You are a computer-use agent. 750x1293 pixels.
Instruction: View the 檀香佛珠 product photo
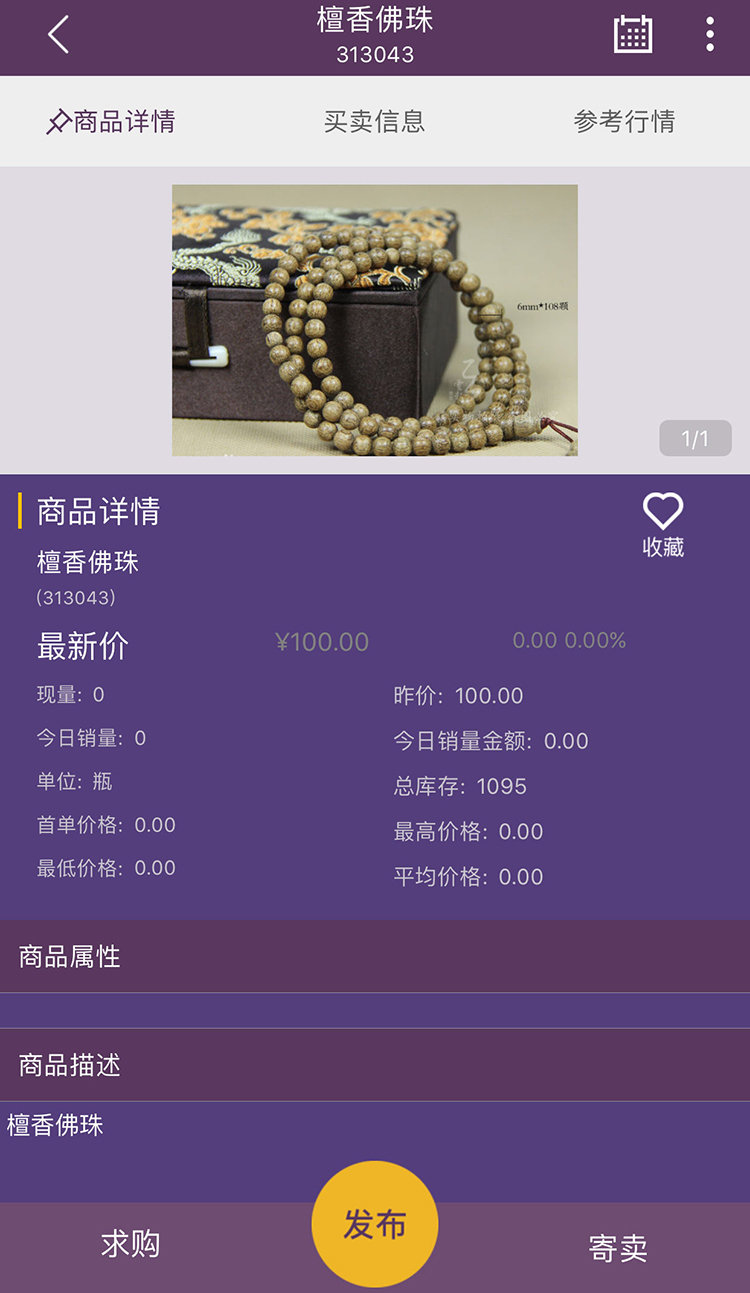pos(375,320)
